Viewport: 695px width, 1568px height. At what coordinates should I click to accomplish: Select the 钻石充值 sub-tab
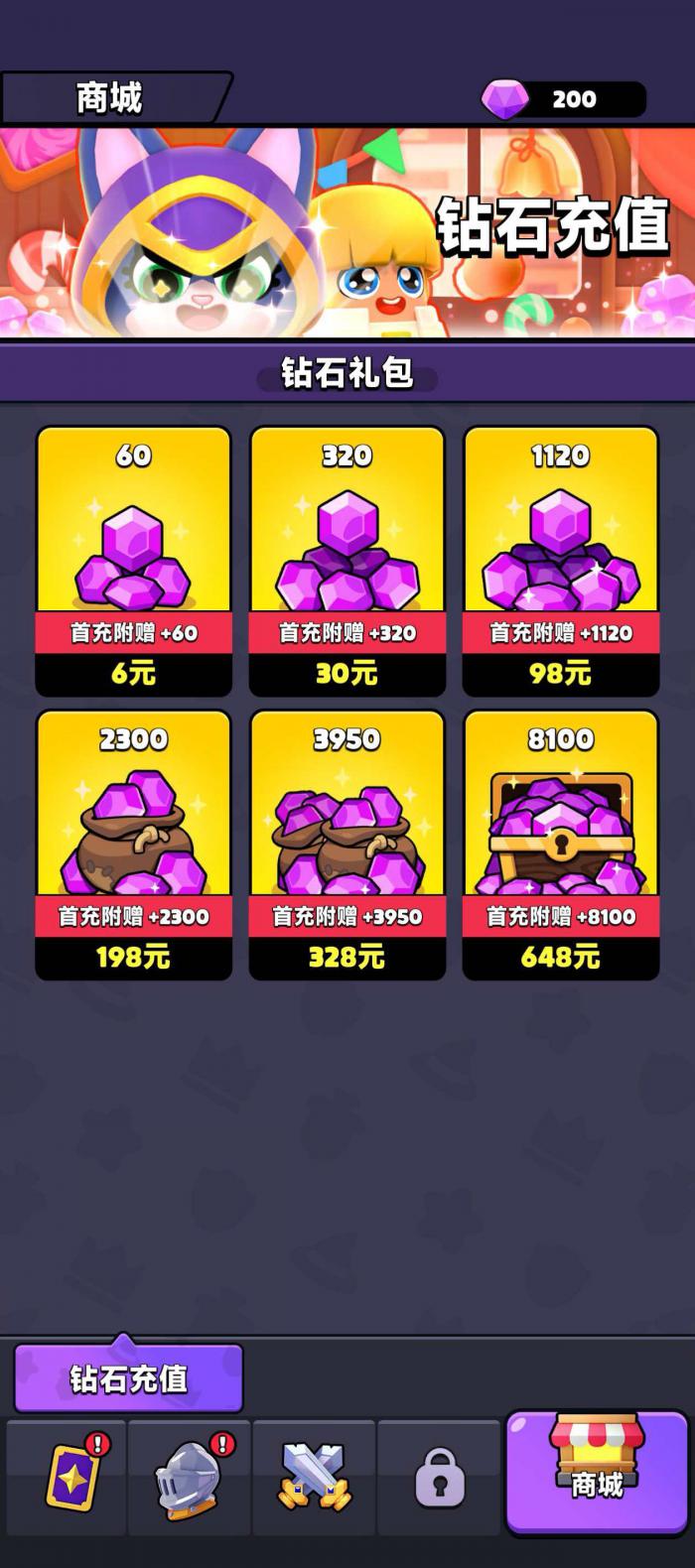[x=128, y=1378]
